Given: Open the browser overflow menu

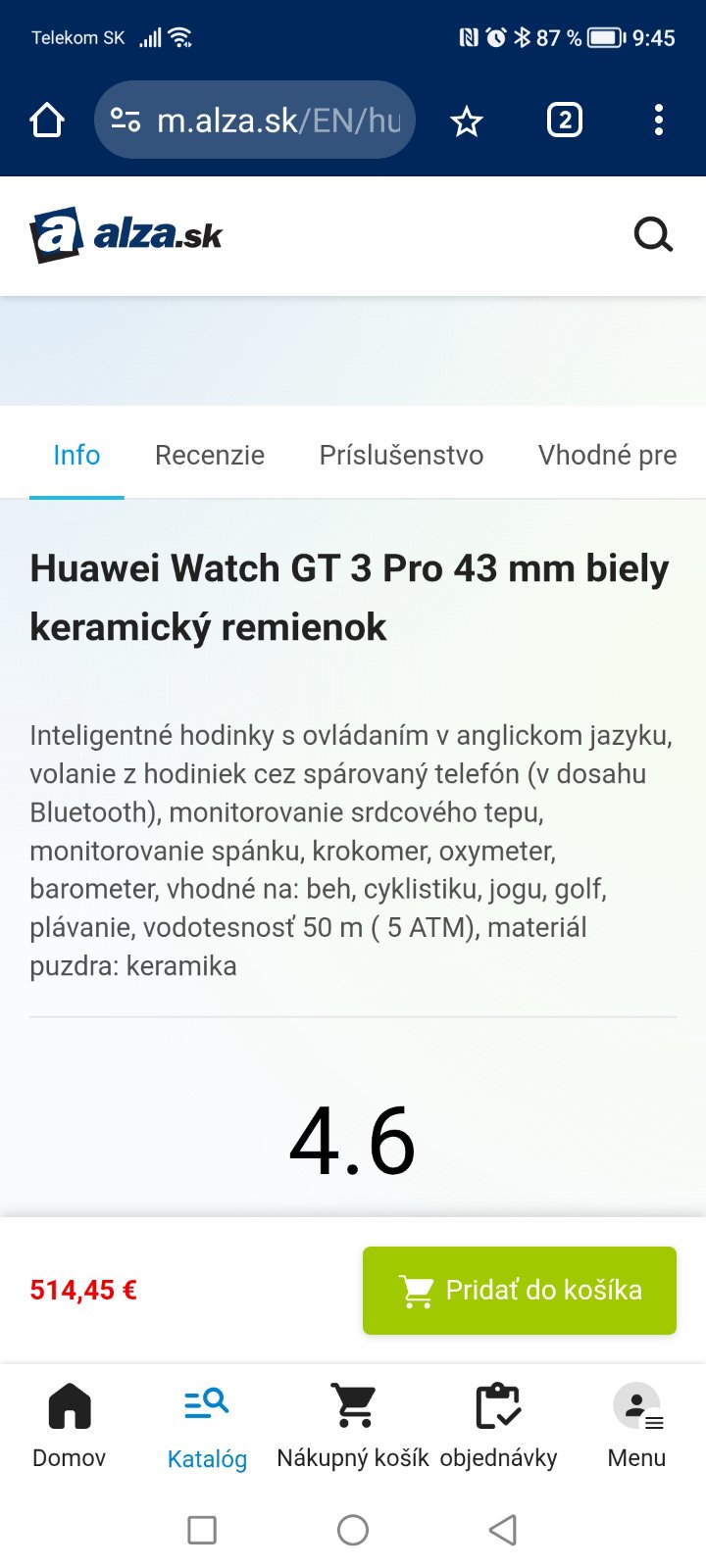Looking at the screenshot, I should pyautogui.click(x=658, y=121).
